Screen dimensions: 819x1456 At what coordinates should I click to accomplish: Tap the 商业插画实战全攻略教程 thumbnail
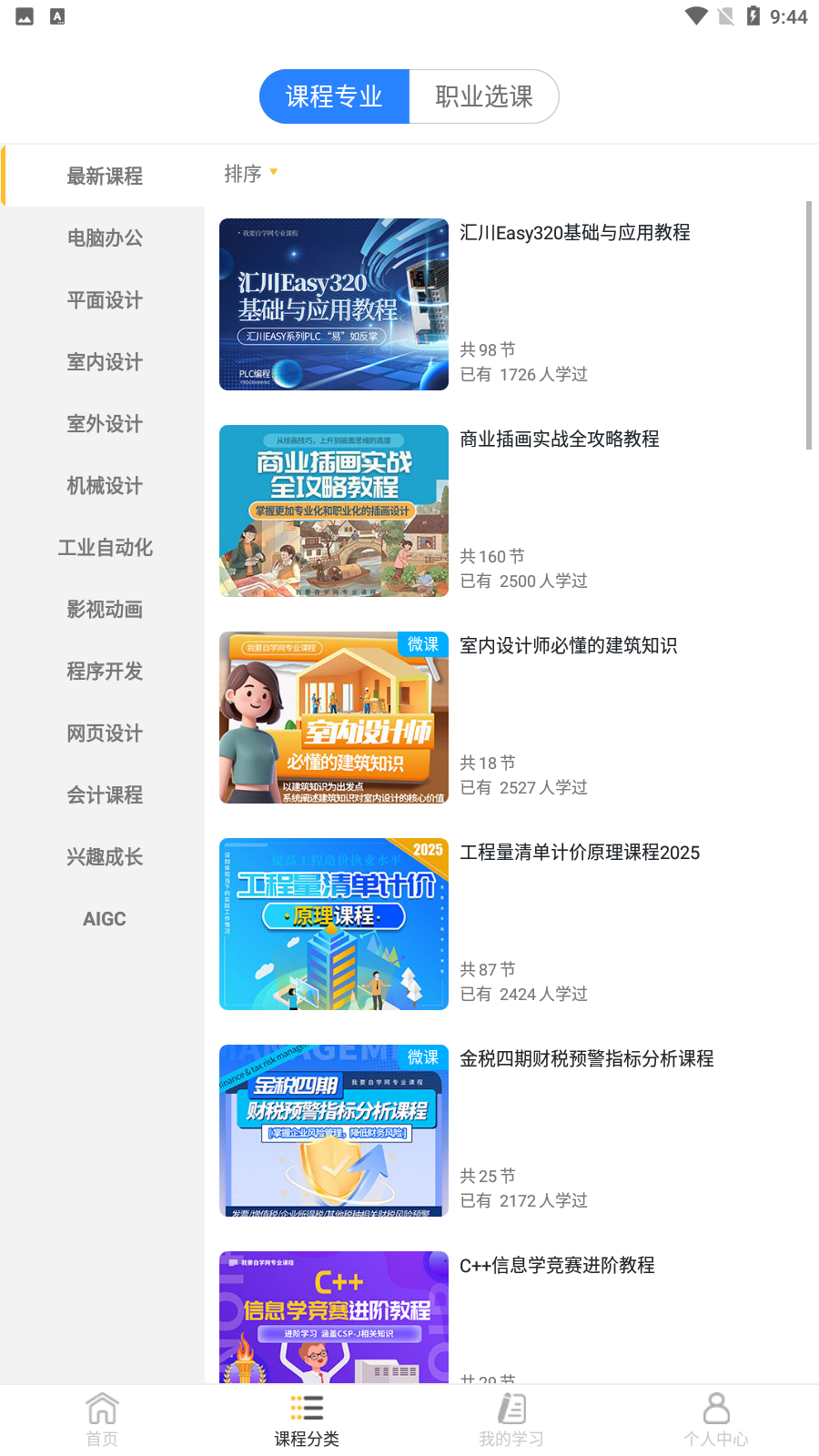333,511
